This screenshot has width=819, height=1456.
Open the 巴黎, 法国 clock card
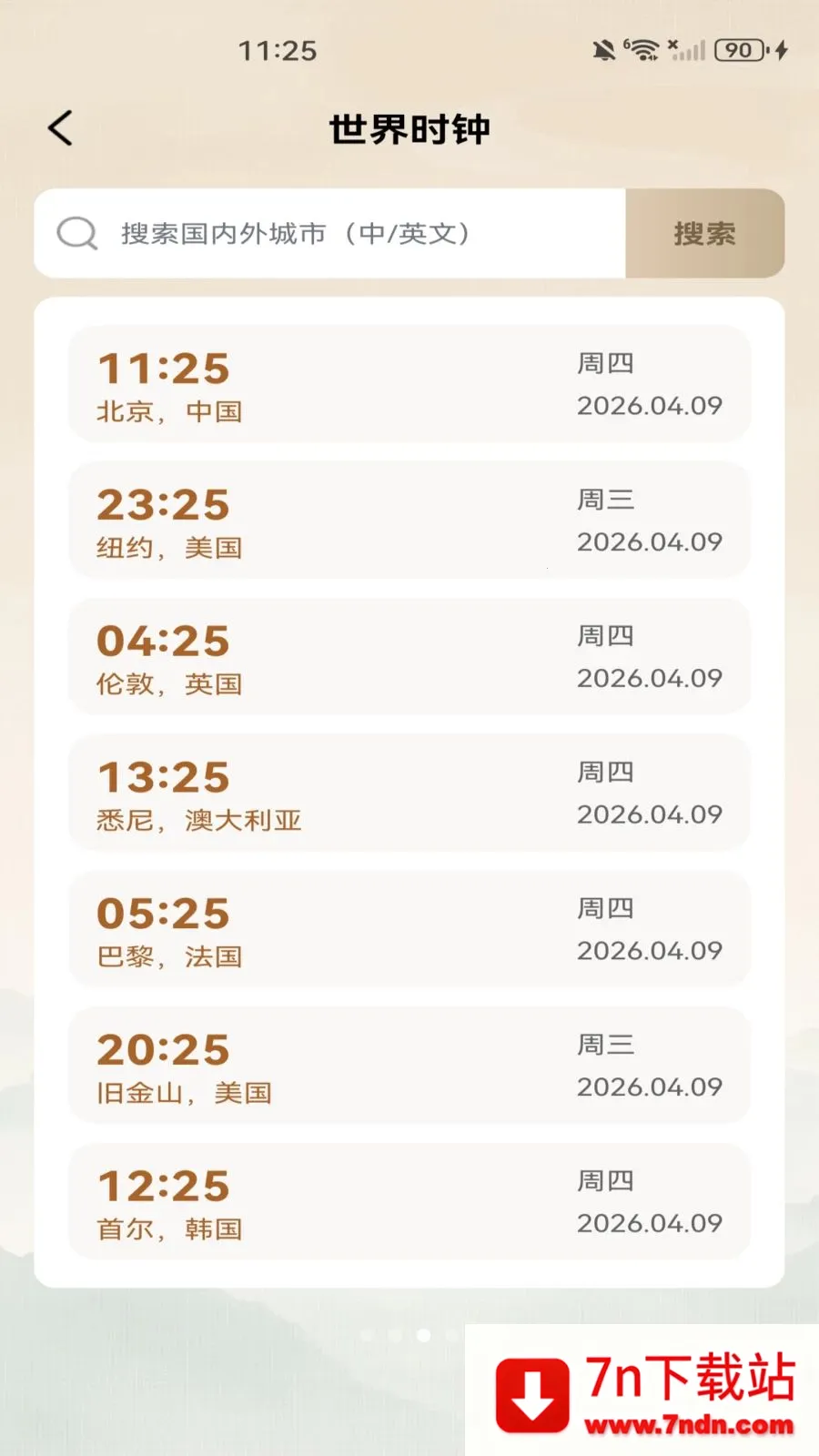point(409,930)
